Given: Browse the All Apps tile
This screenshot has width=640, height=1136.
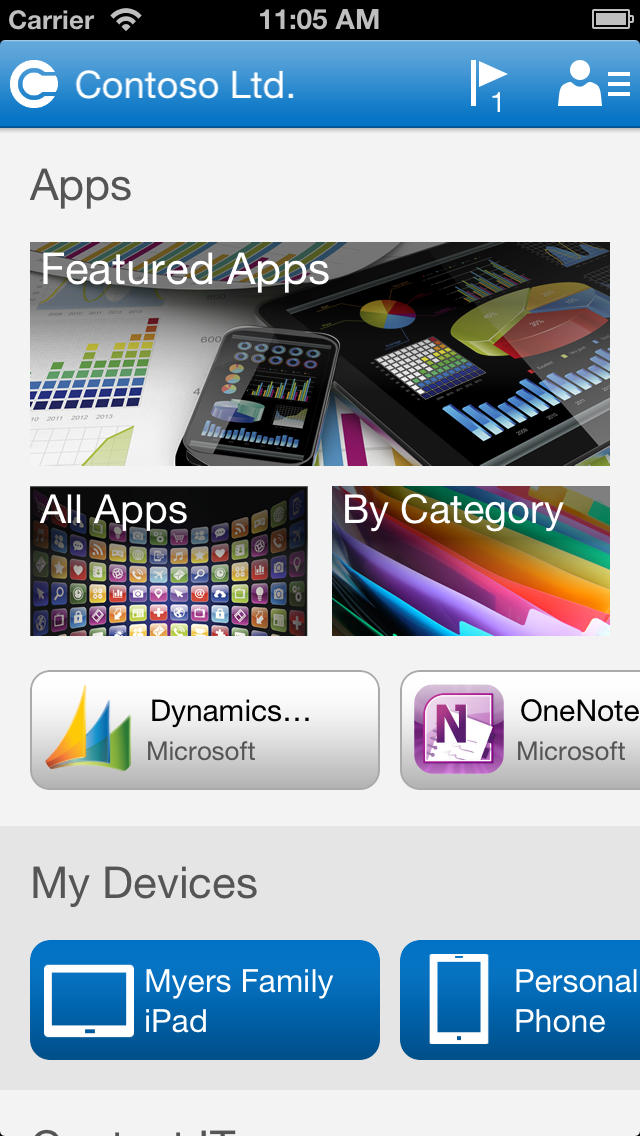Looking at the screenshot, I should pyautogui.click(x=169, y=561).
